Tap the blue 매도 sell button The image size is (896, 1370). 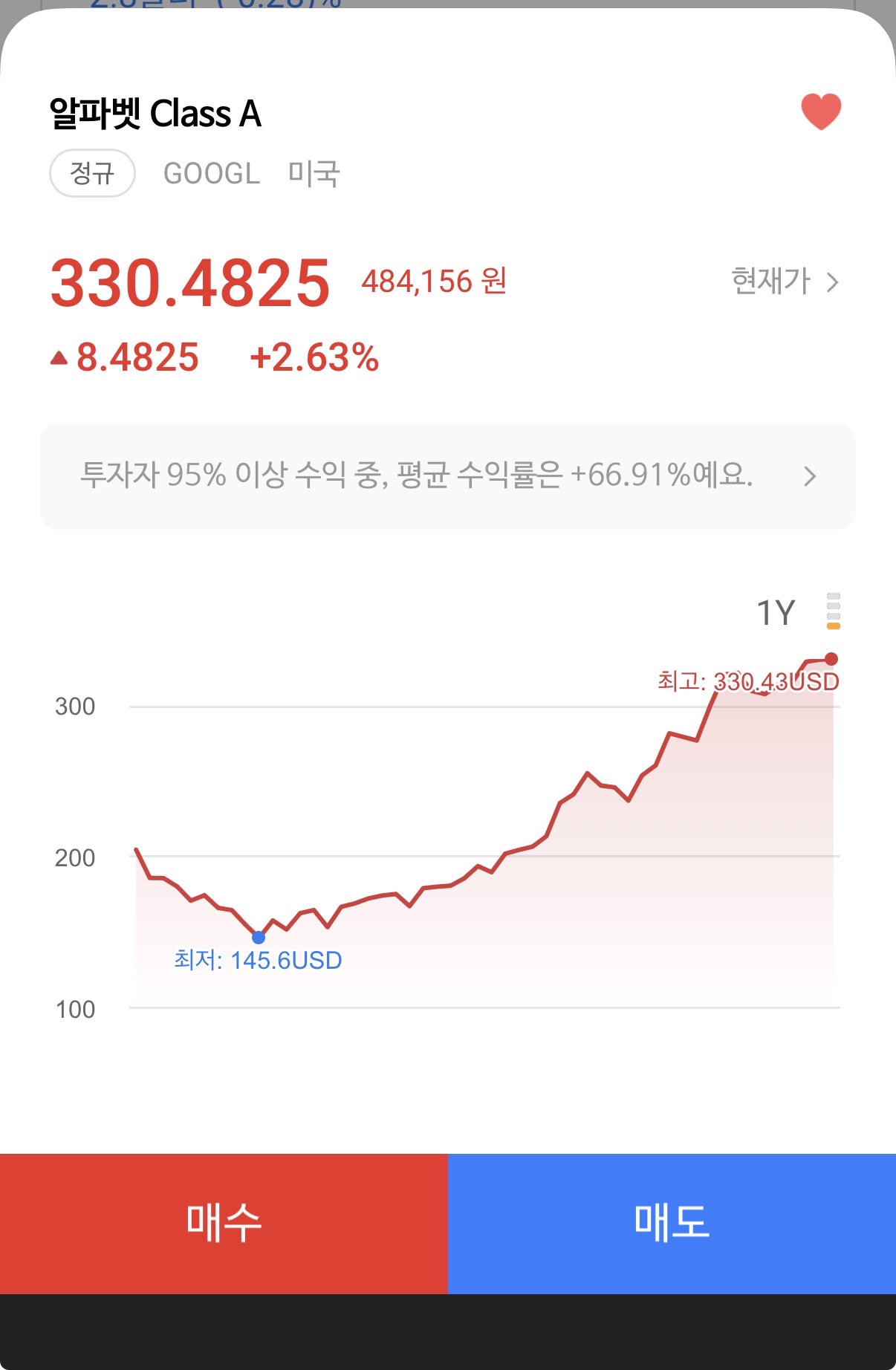tap(672, 1223)
